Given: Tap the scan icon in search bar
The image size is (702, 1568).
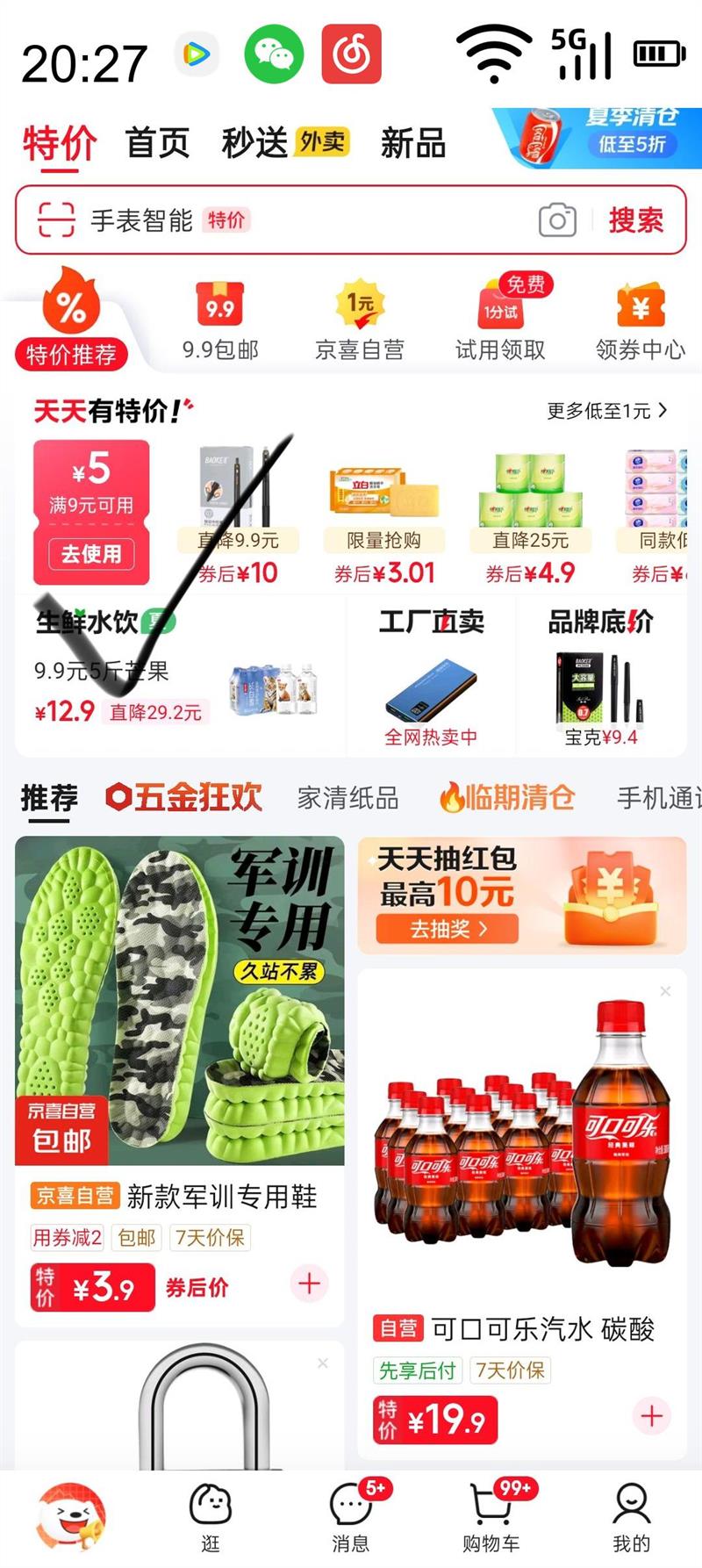Looking at the screenshot, I should click(x=56, y=219).
